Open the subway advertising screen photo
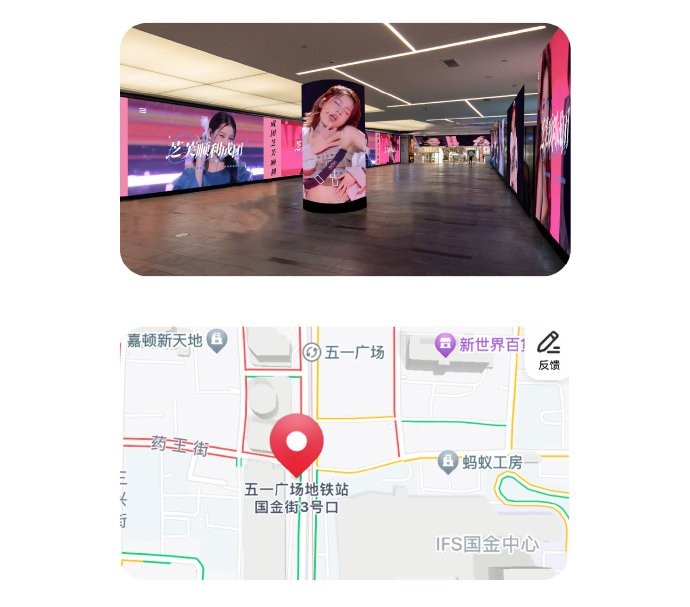This screenshot has width=690, height=607. (x=345, y=150)
